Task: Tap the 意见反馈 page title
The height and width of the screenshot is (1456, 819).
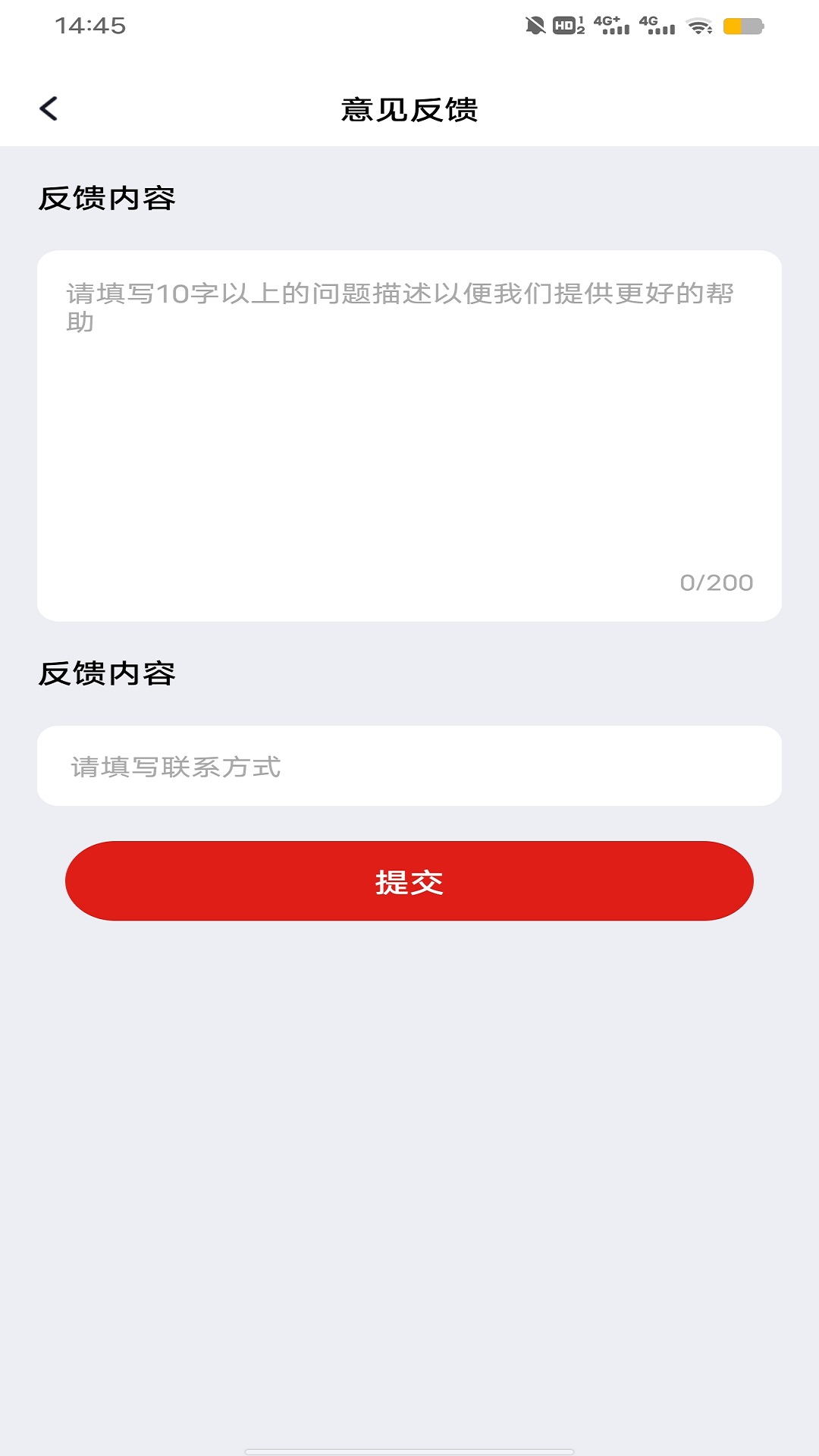Action: [409, 108]
